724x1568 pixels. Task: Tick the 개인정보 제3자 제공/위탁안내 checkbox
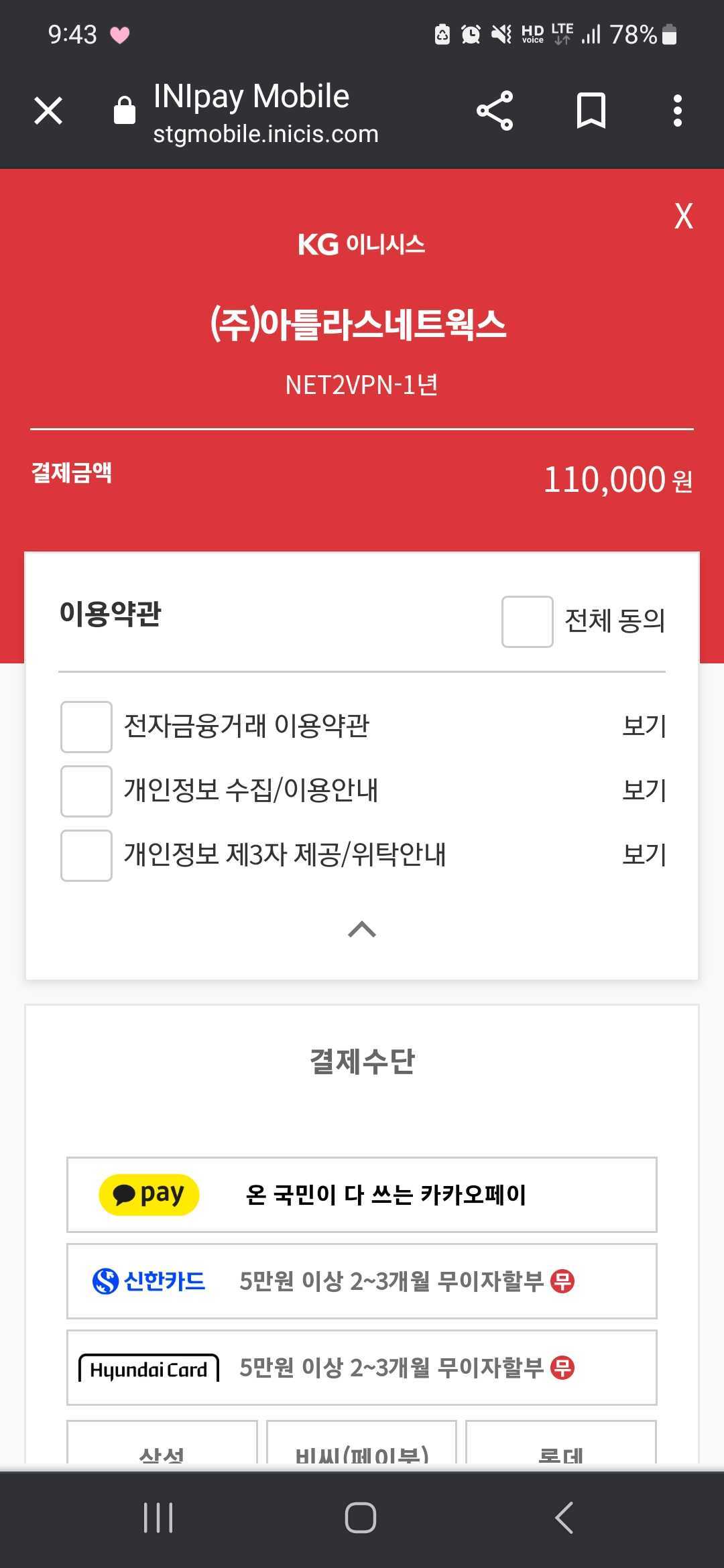click(86, 856)
